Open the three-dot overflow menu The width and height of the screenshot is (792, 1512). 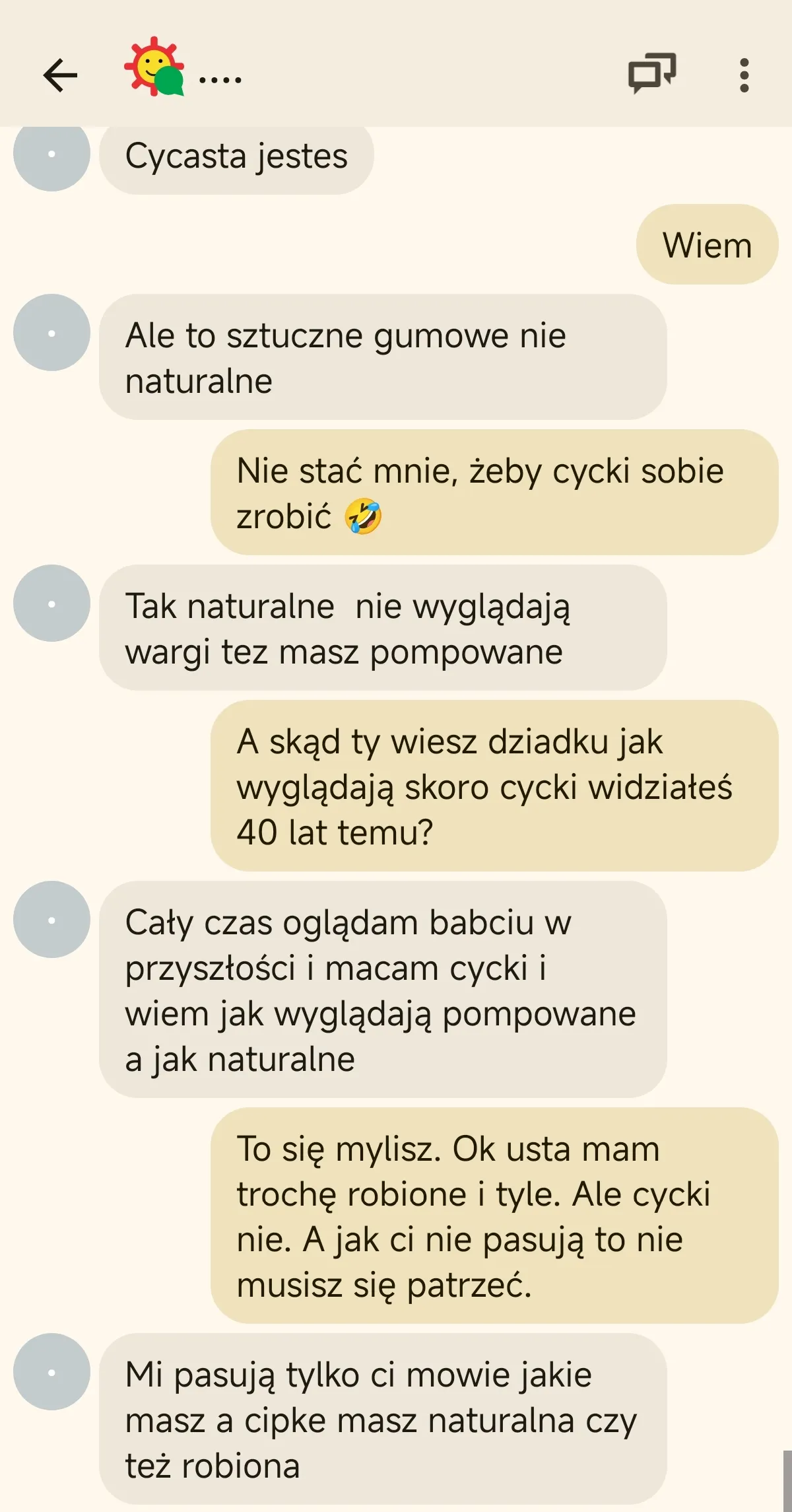click(x=744, y=75)
